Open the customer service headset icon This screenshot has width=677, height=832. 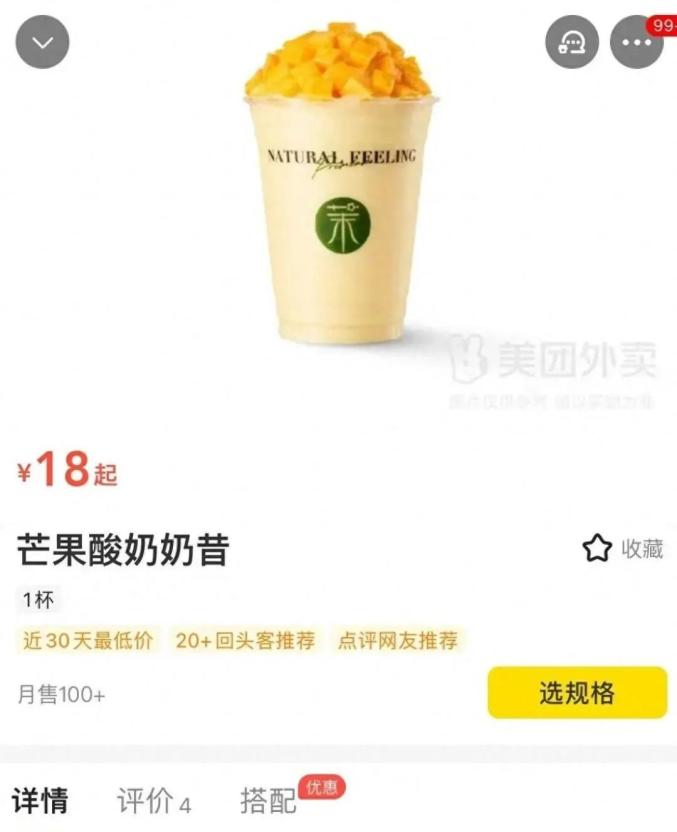pyautogui.click(x=571, y=42)
